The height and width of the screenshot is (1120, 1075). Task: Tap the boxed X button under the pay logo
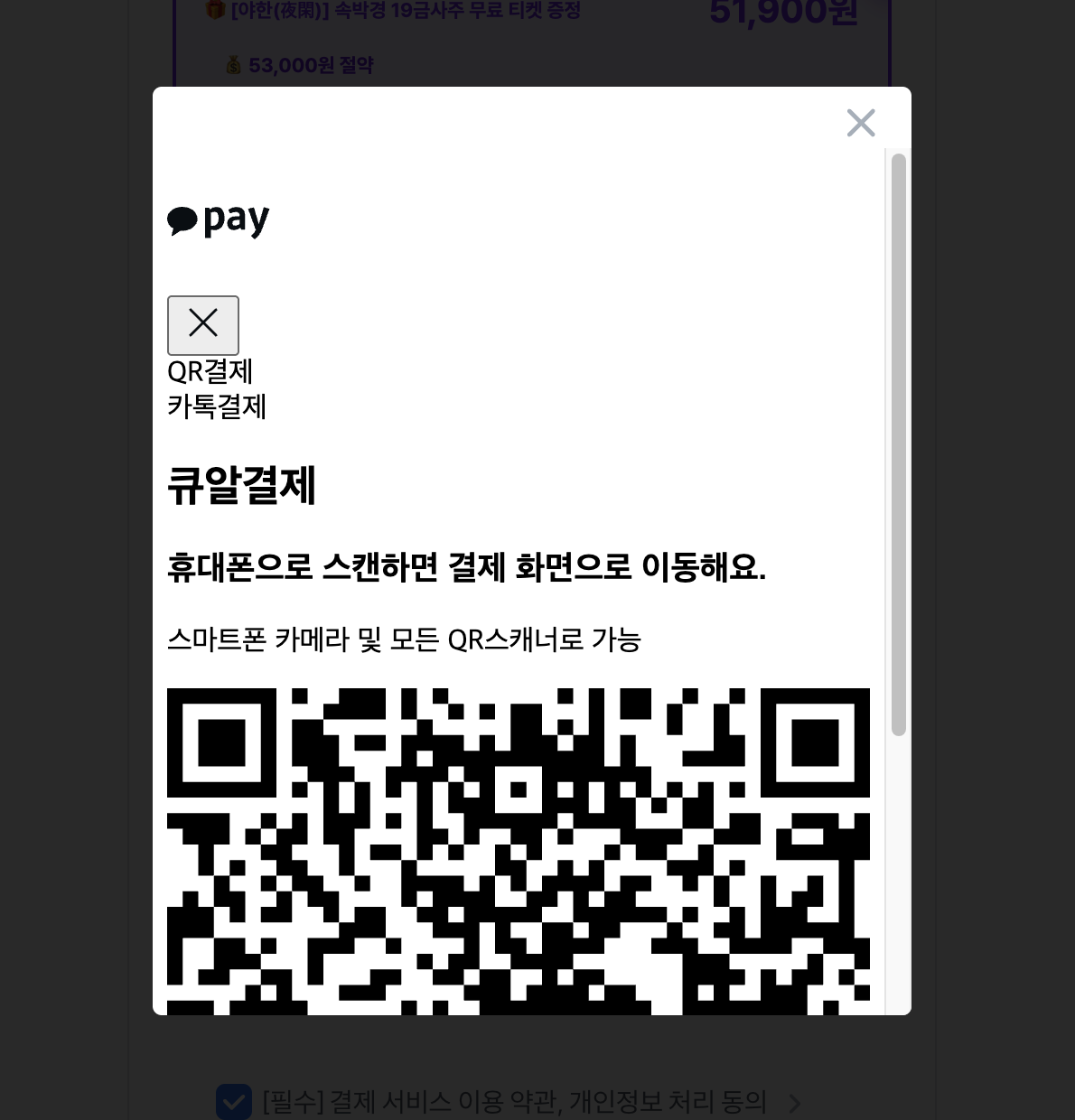[203, 325]
